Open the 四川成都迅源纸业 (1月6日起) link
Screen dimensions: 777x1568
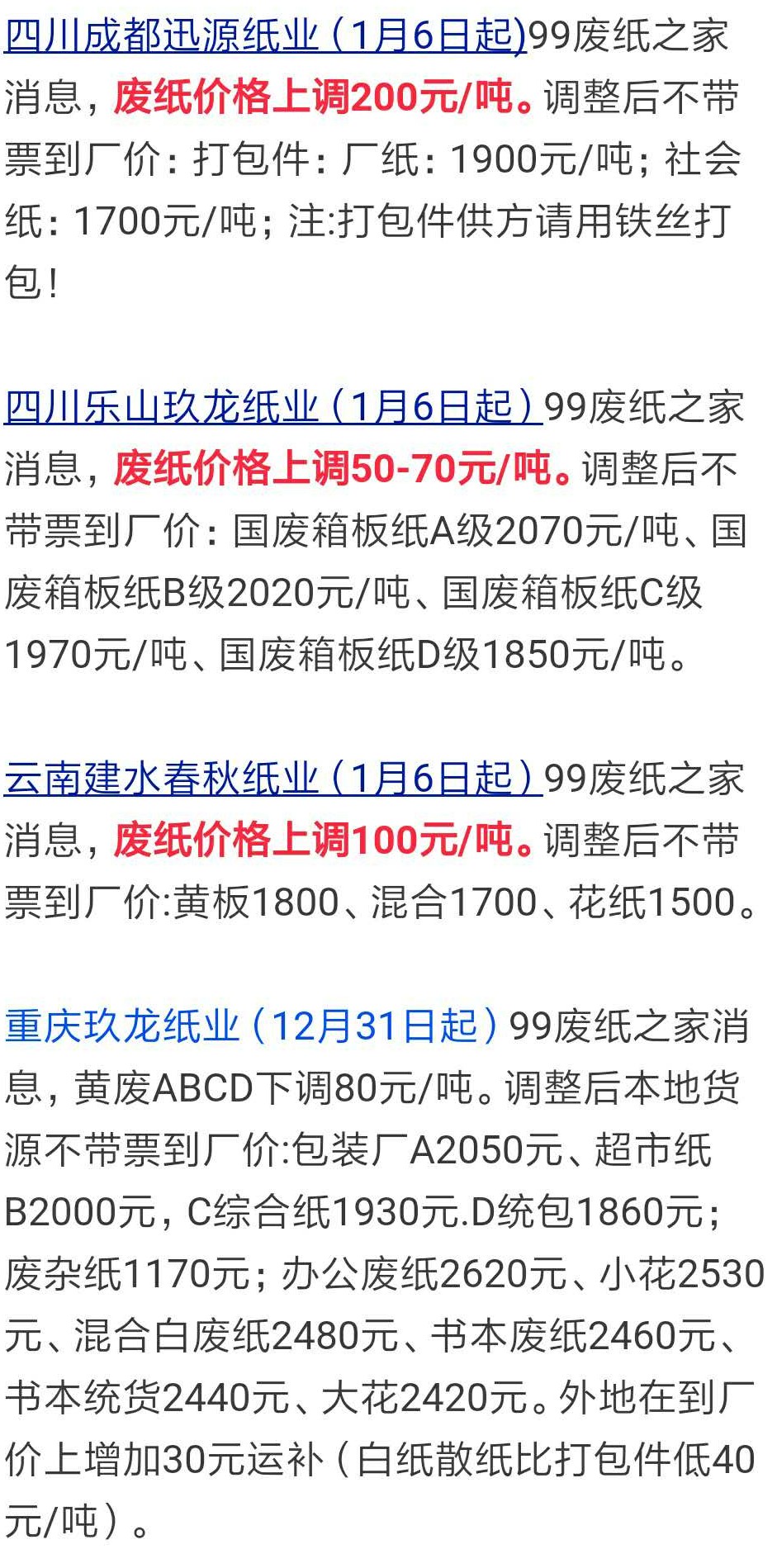coord(265,37)
